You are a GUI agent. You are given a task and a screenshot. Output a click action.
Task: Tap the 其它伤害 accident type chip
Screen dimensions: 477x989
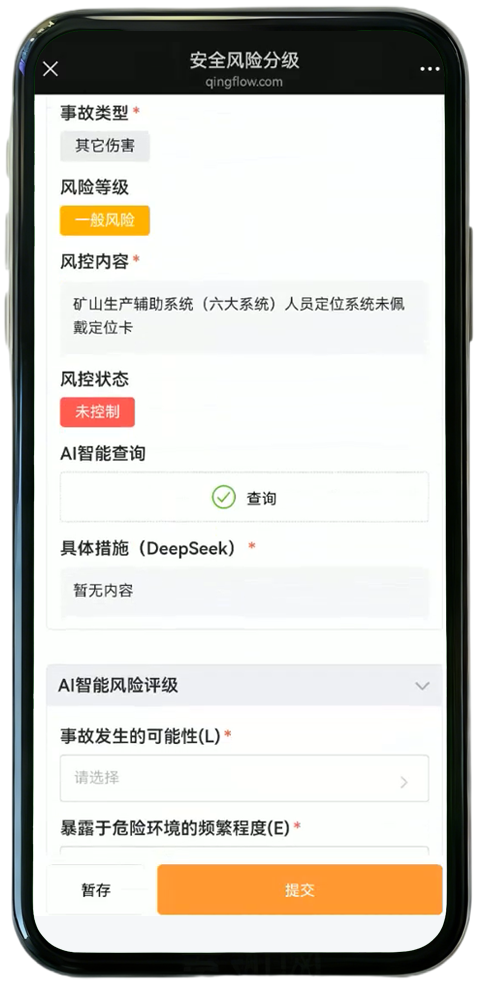click(x=105, y=146)
